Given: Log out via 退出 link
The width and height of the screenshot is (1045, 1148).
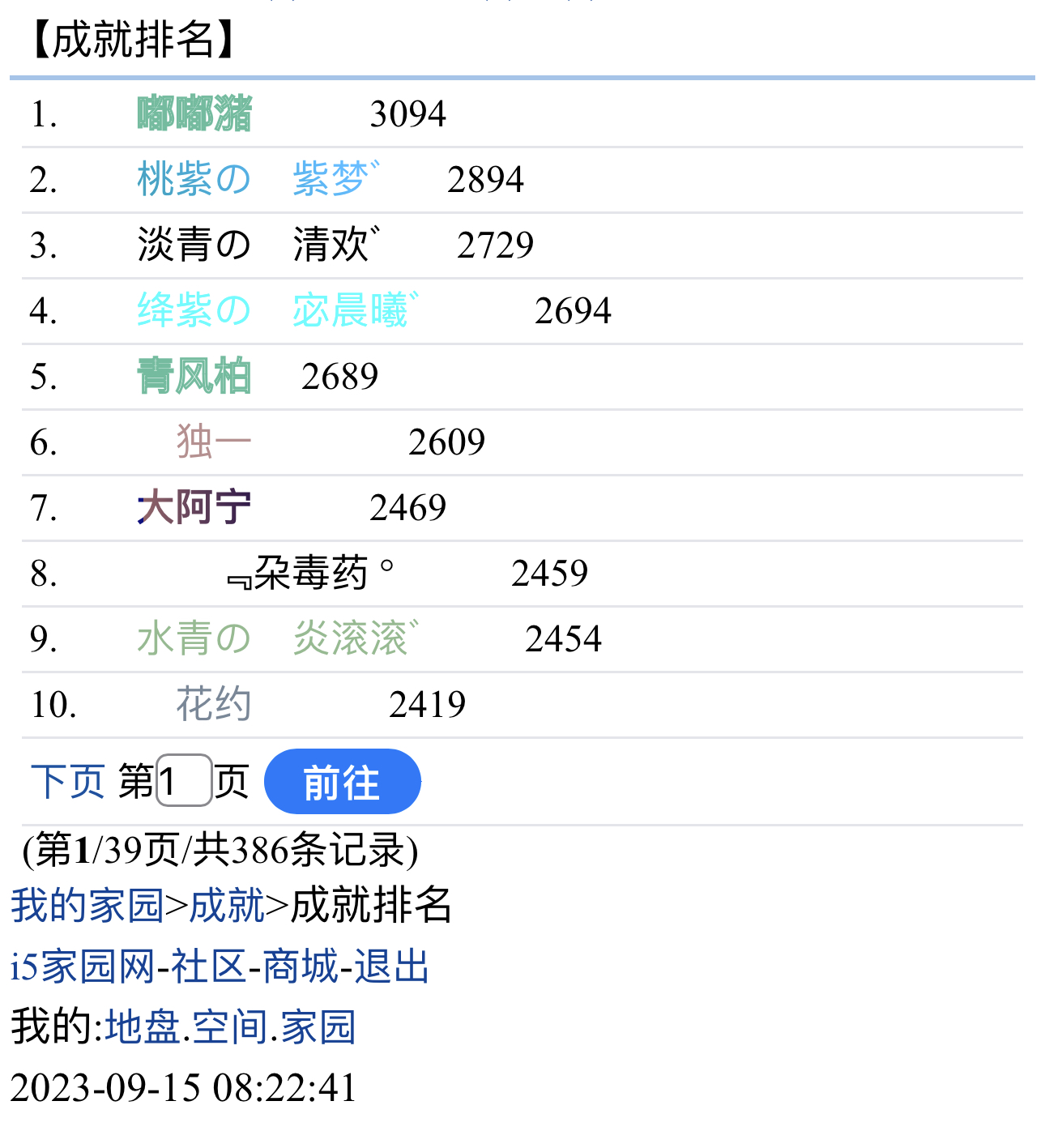Looking at the screenshot, I should click(391, 967).
